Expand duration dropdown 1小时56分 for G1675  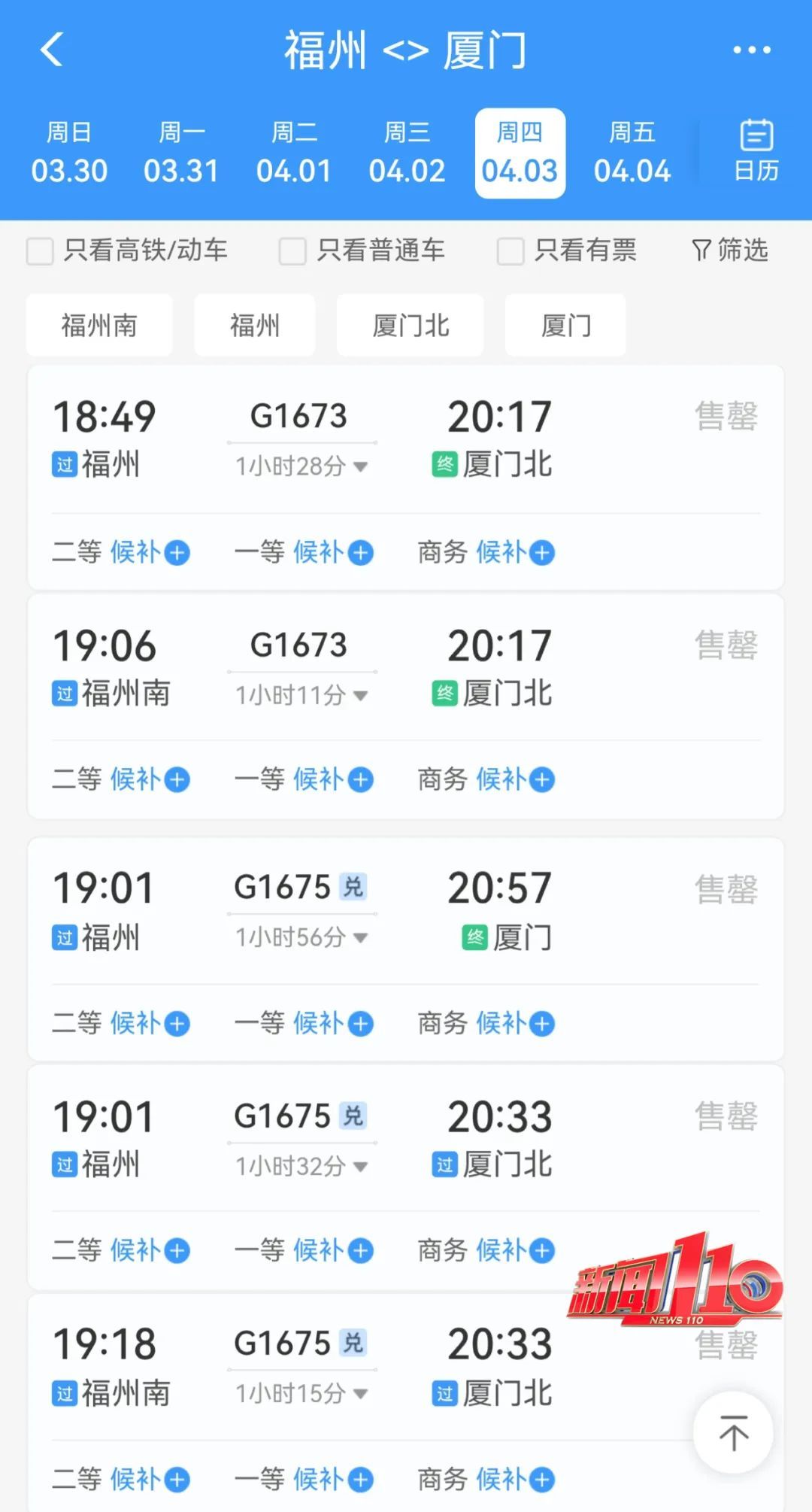coord(300,938)
